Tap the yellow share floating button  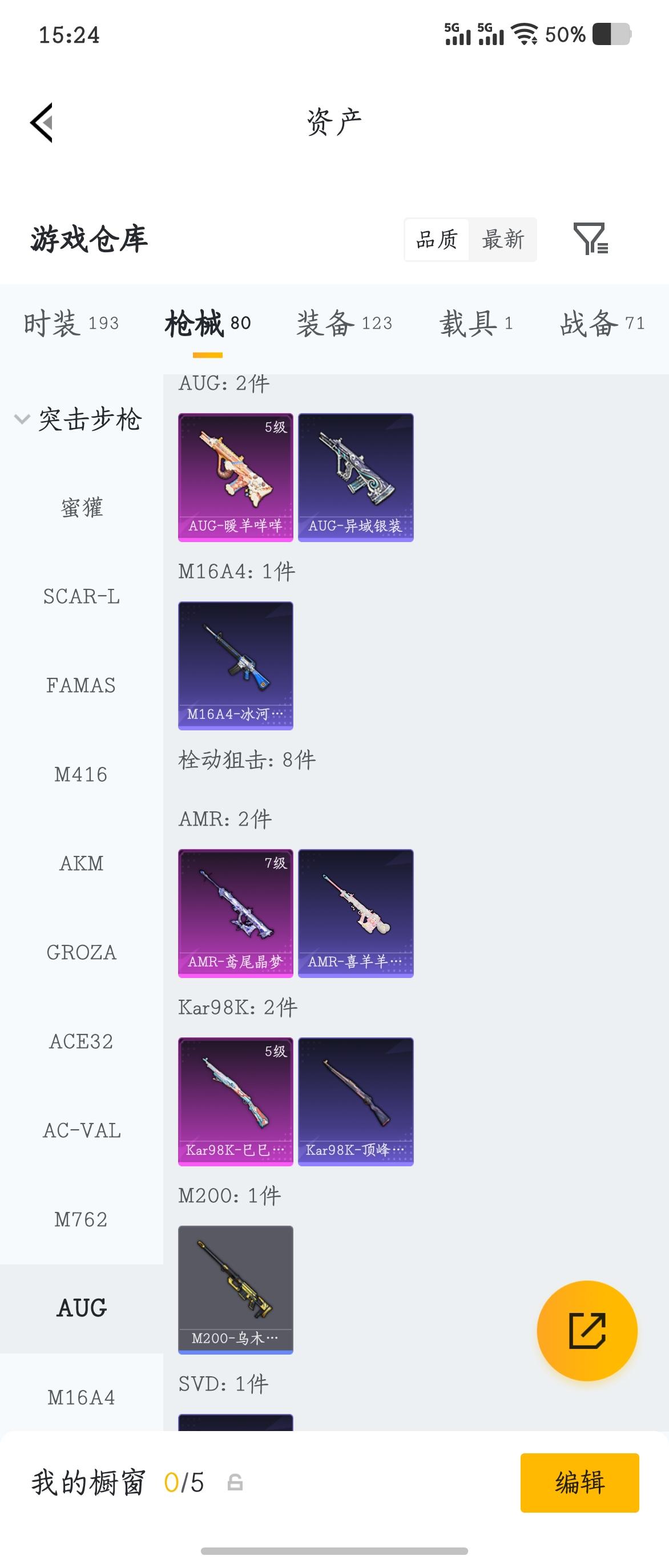(586, 1331)
